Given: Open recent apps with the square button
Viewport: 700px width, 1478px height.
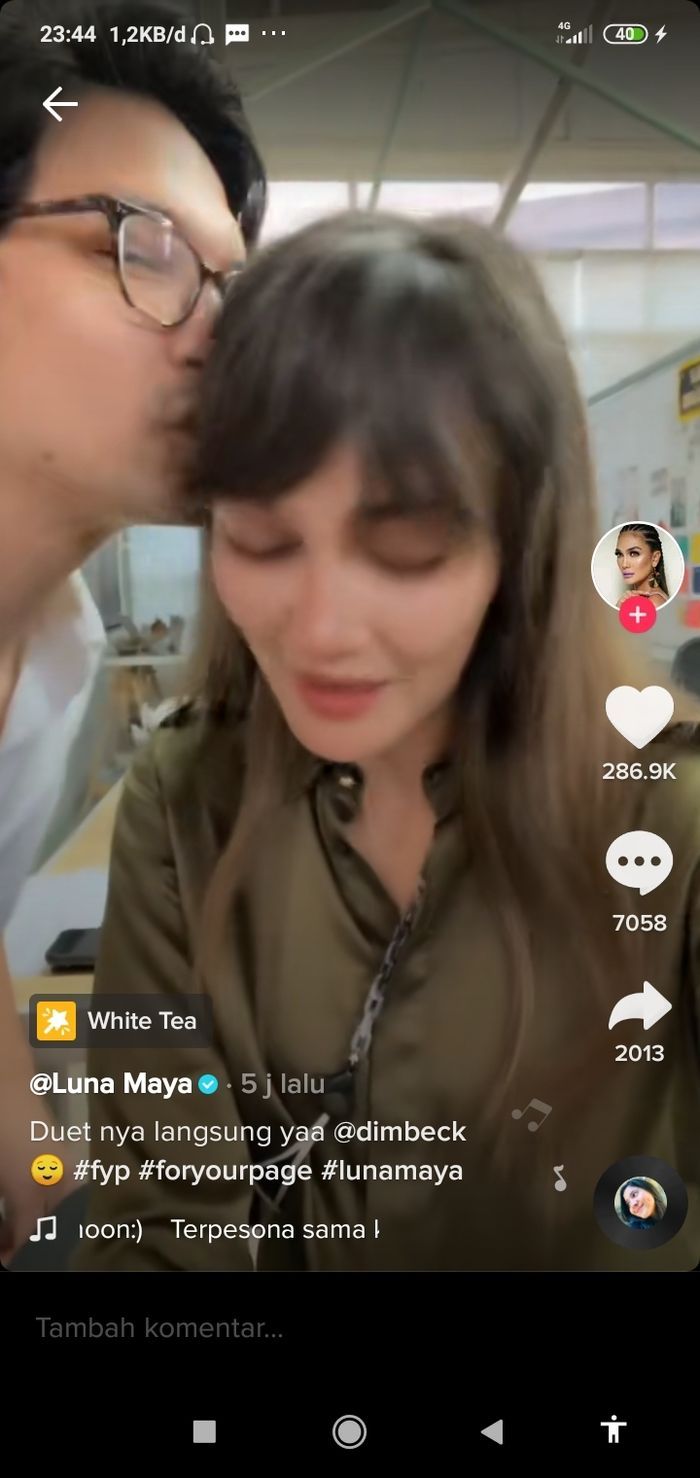Looking at the screenshot, I should 204,1432.
